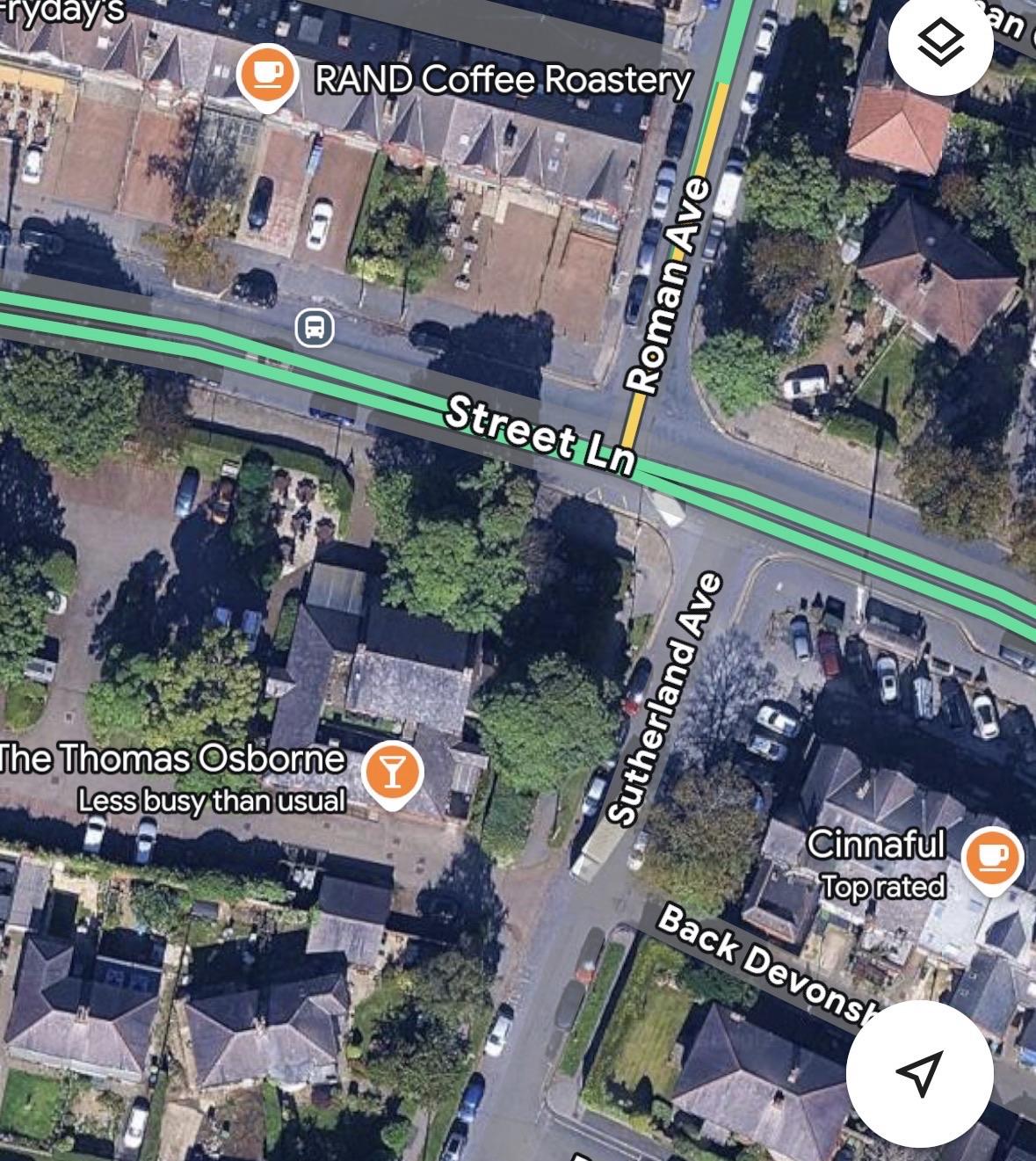
Task: Tap the bus stop marker
Action: (x=315, y=328)
